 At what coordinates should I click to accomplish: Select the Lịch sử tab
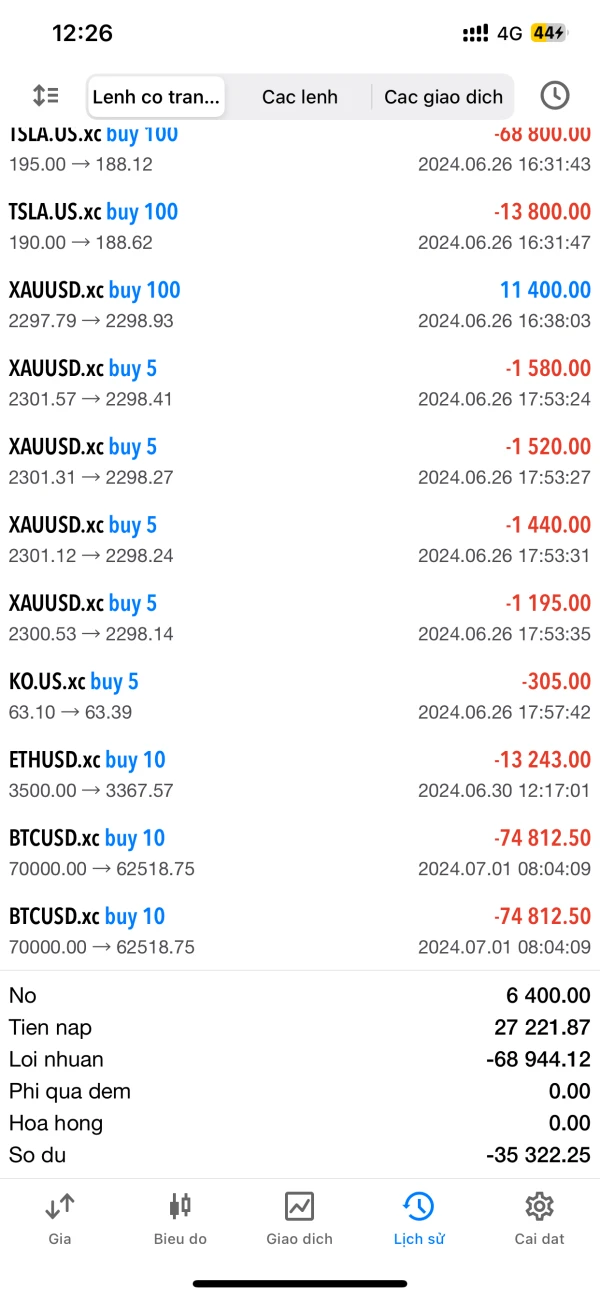pyautogui.click(x=419, y=1218)
